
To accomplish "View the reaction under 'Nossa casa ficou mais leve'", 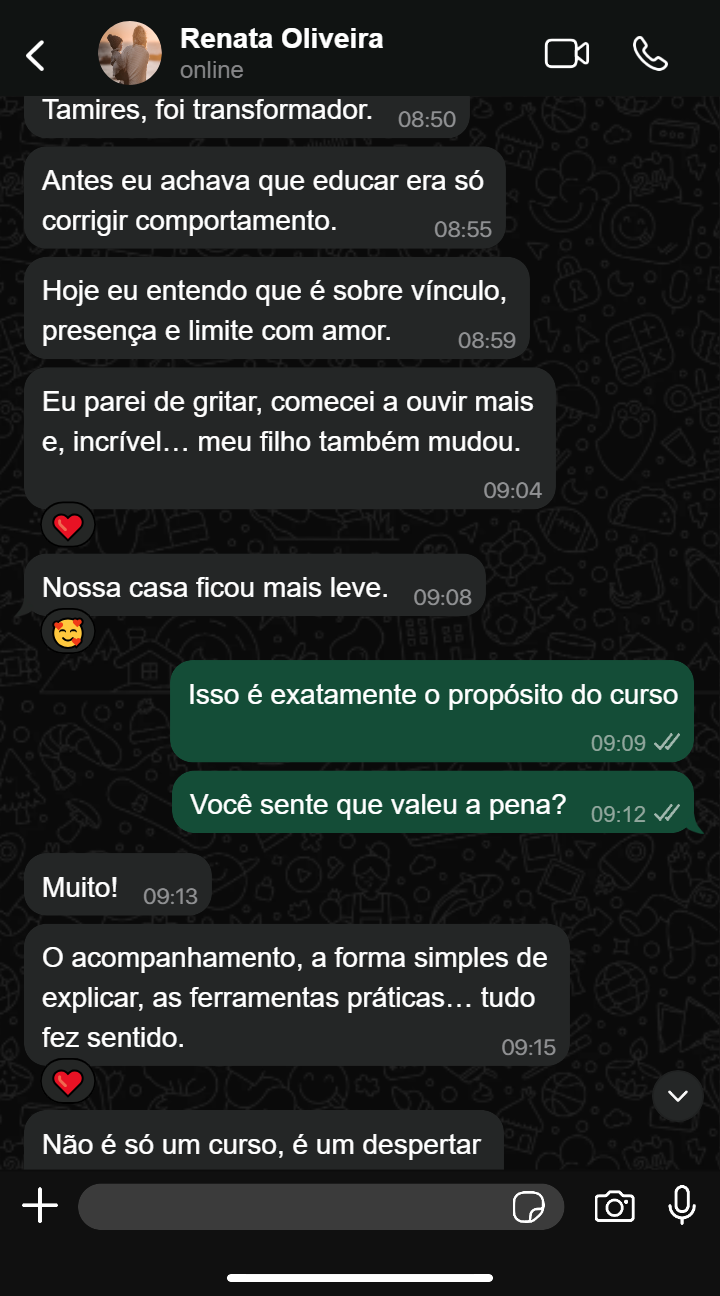I will tap(68, 633).
